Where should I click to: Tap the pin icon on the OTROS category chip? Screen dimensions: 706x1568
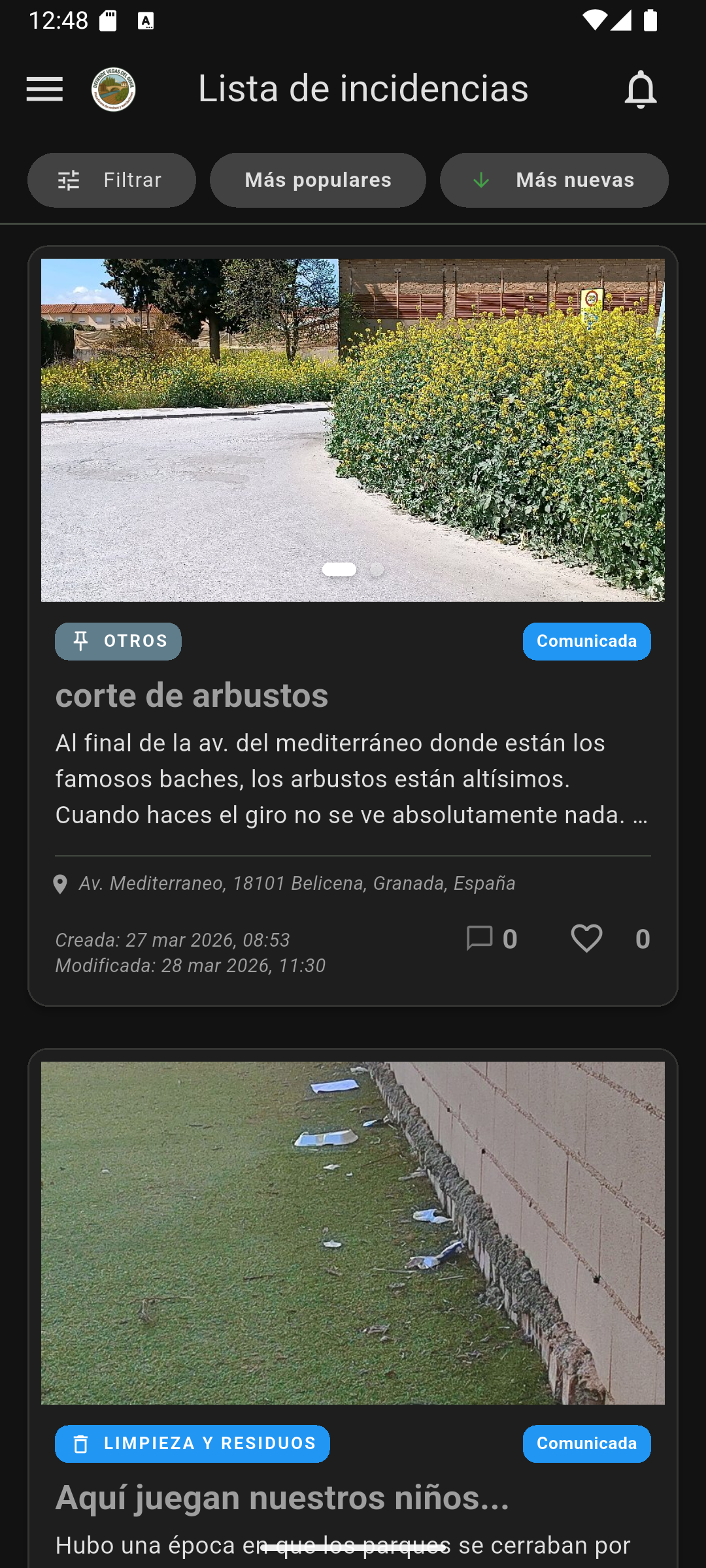coord(80,641)
